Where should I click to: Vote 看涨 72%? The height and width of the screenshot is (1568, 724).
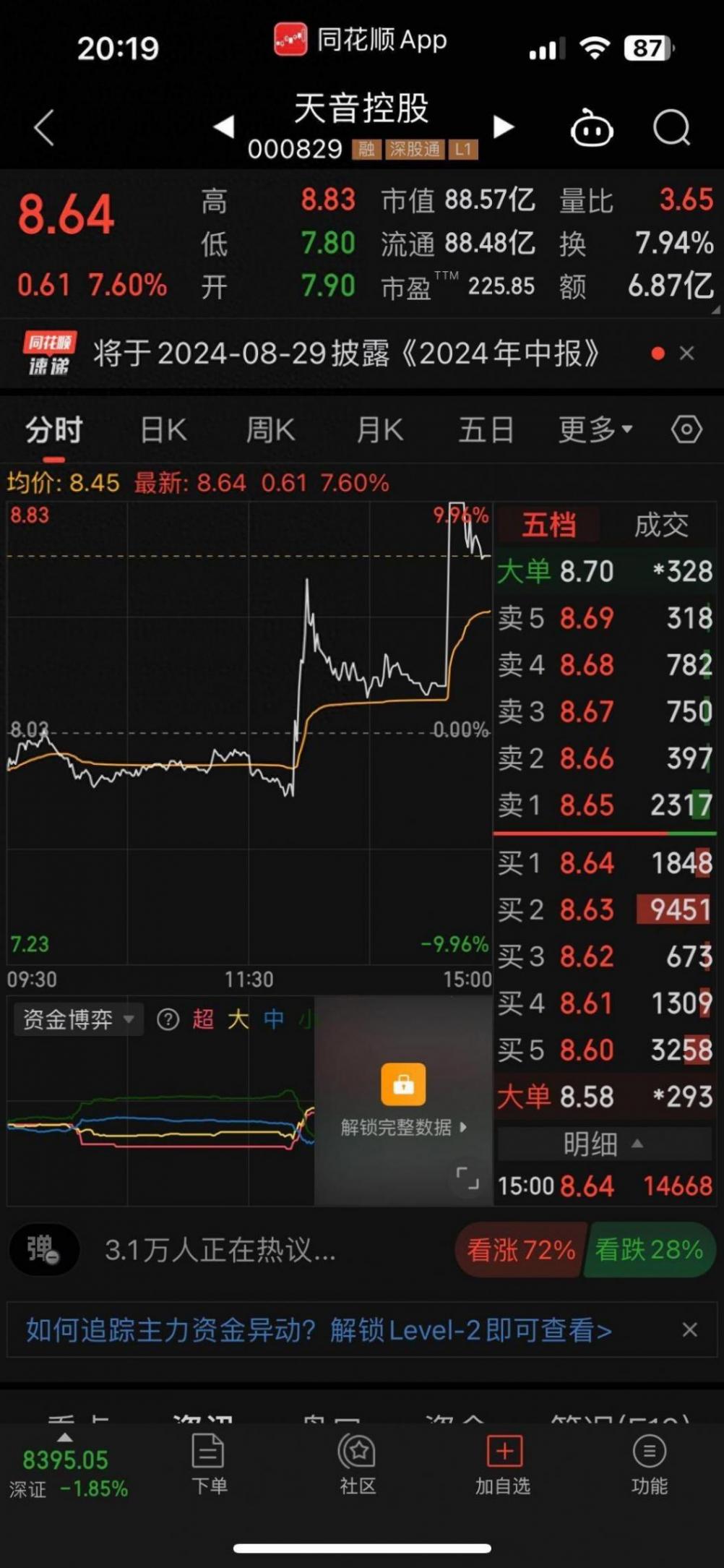521,1249
